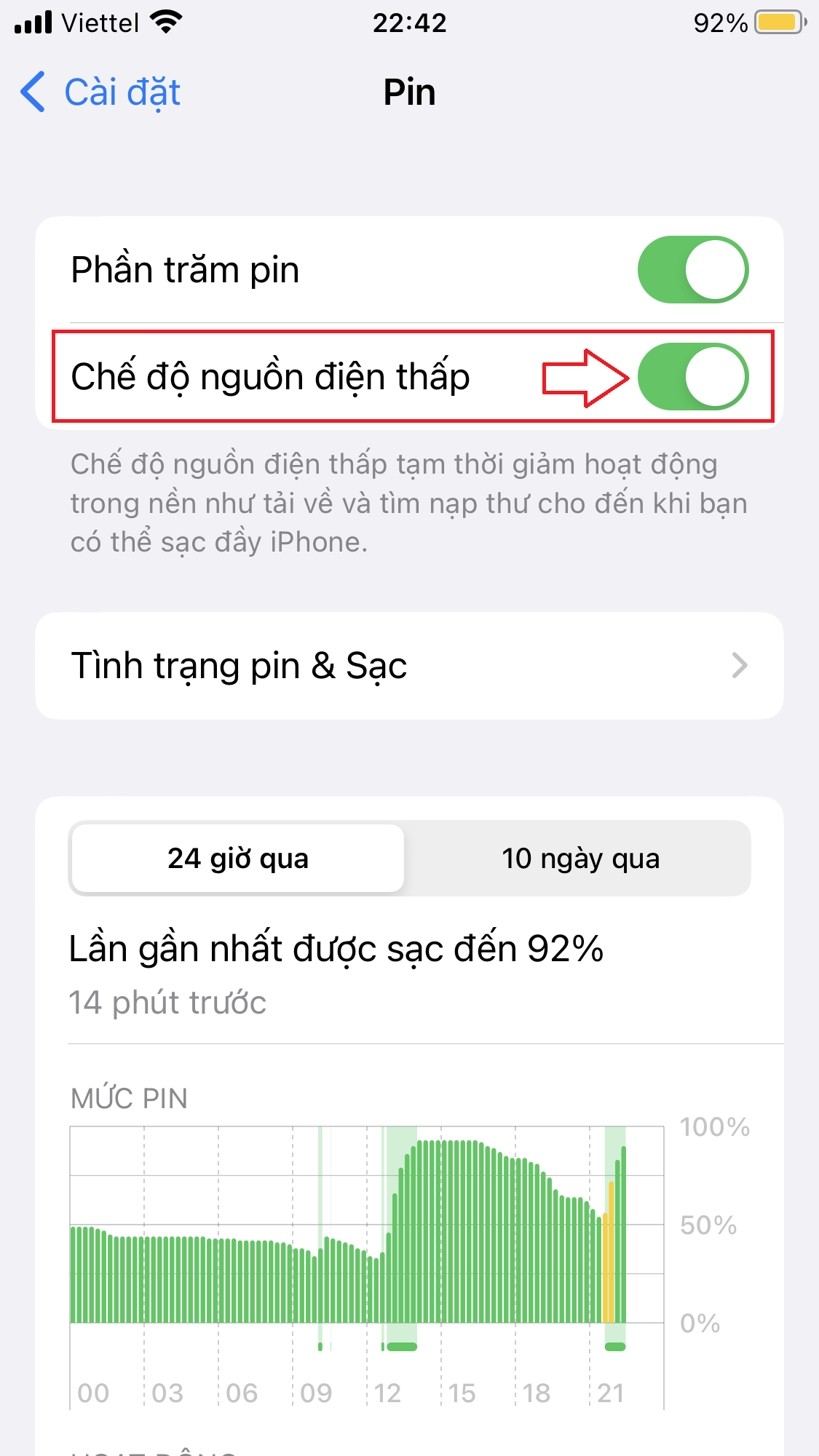Image resolution: width=819 pixels, height=1456 pixels.
Task: Select the 24 giờ qua segment
Action: pos(238,859)
